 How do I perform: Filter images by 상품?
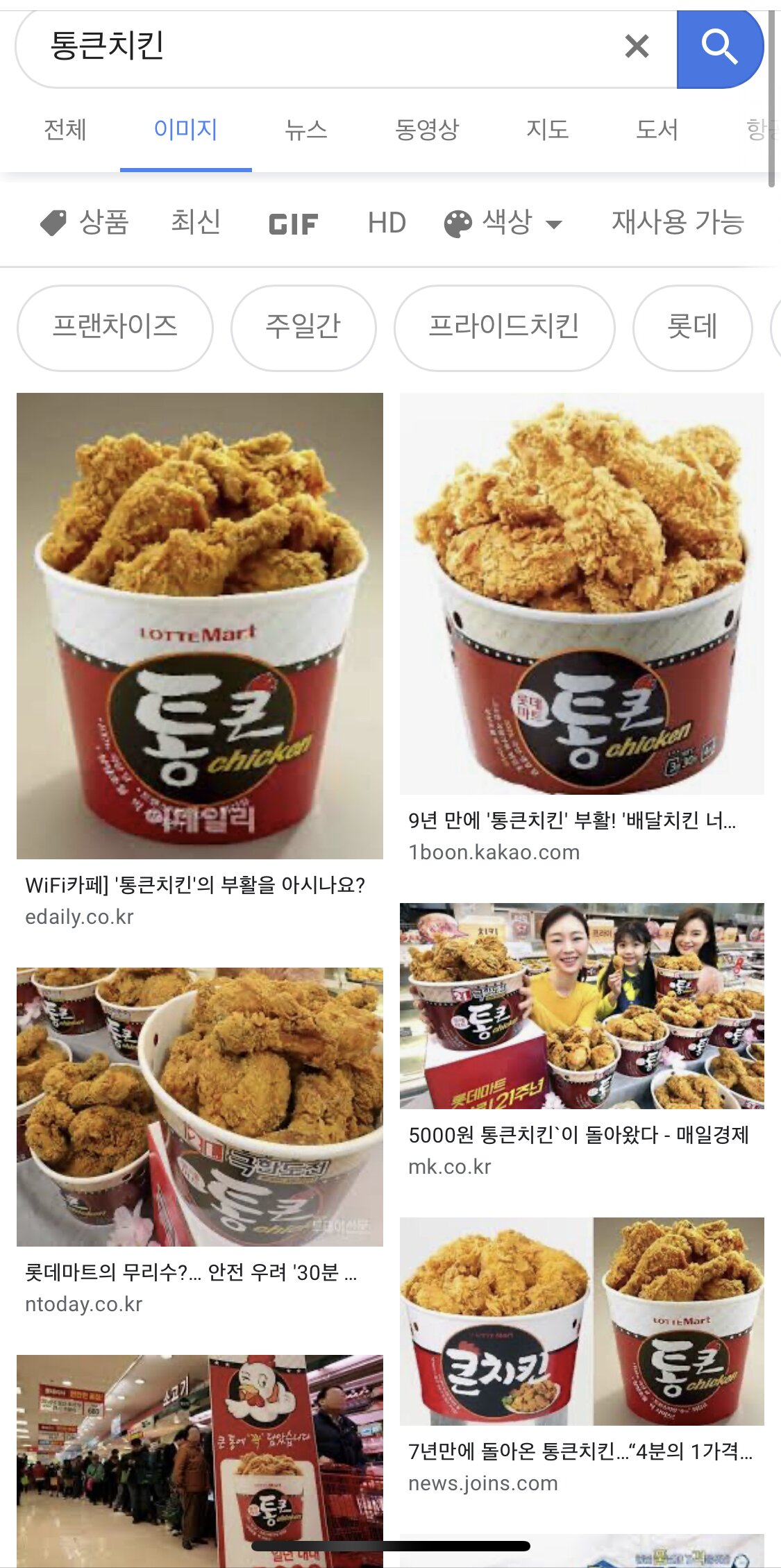pyautogui.click(x=85, y=223)
